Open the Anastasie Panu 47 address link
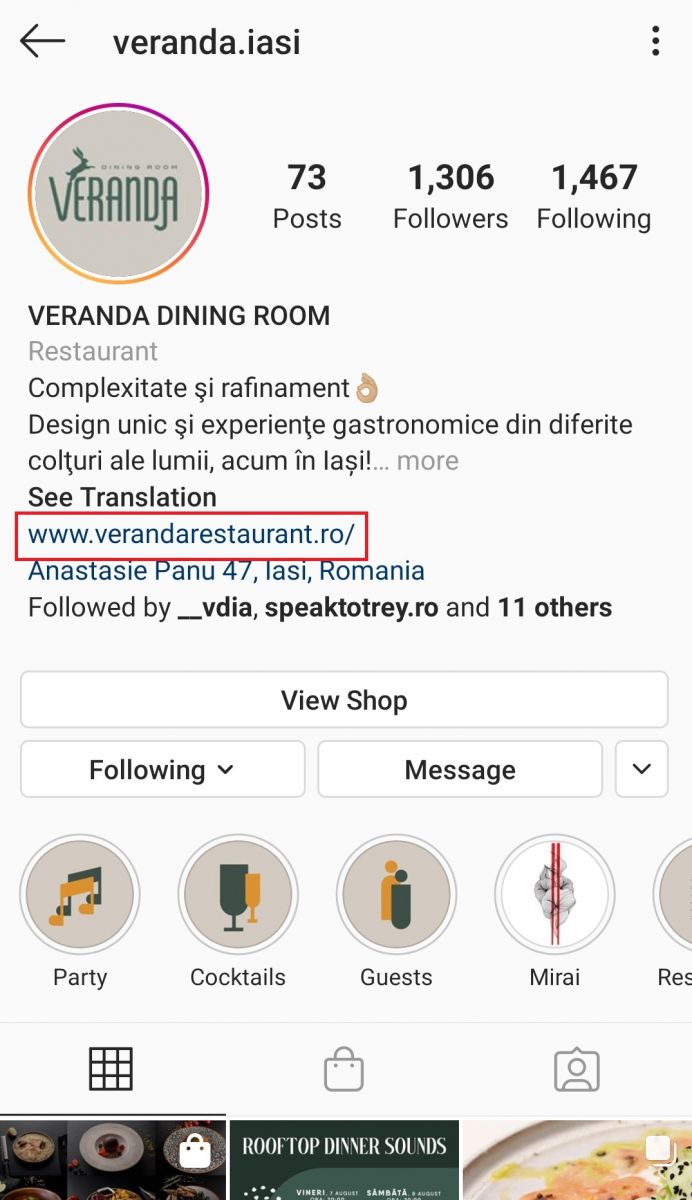 click(x=226, y=571)
